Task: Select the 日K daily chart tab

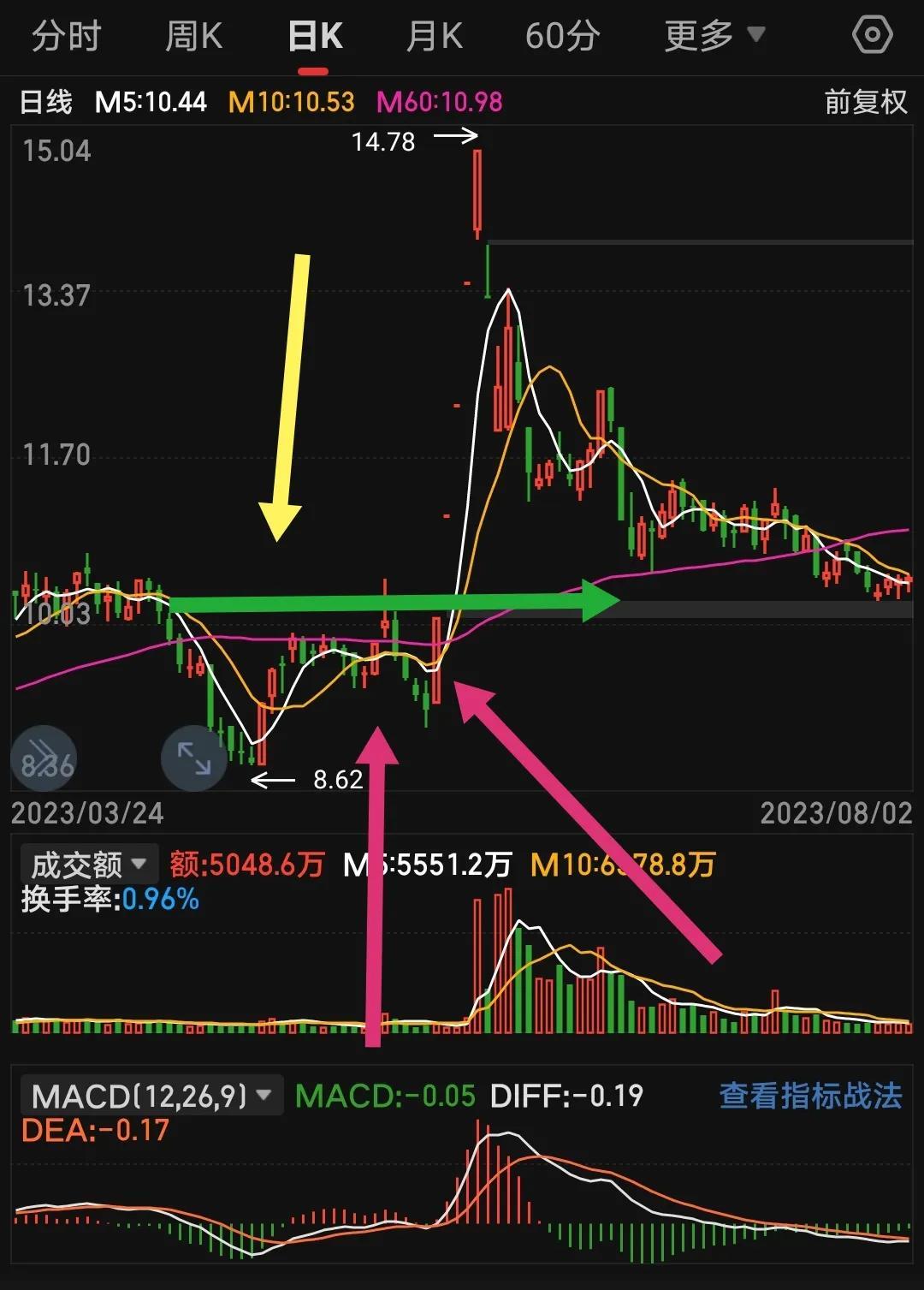Action: tap(315, 37)
